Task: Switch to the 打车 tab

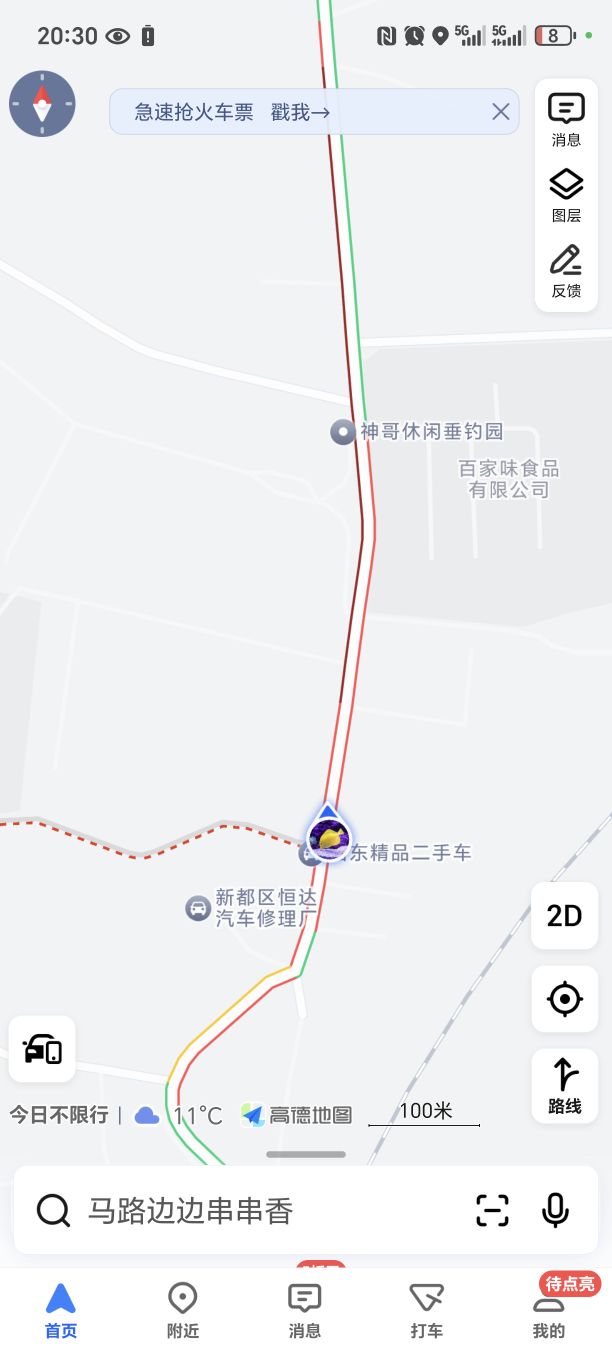Action: coord(427,1310)
